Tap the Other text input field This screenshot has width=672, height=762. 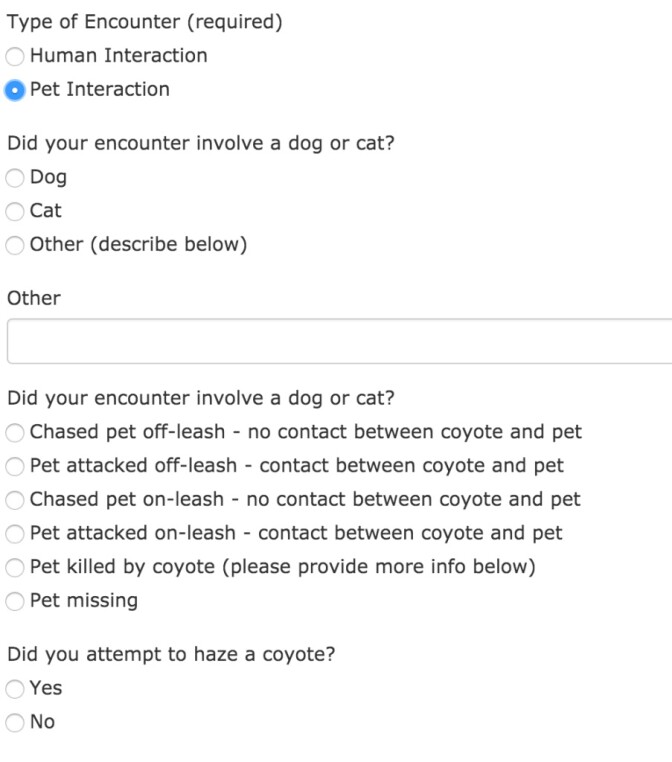coord(338,342)
